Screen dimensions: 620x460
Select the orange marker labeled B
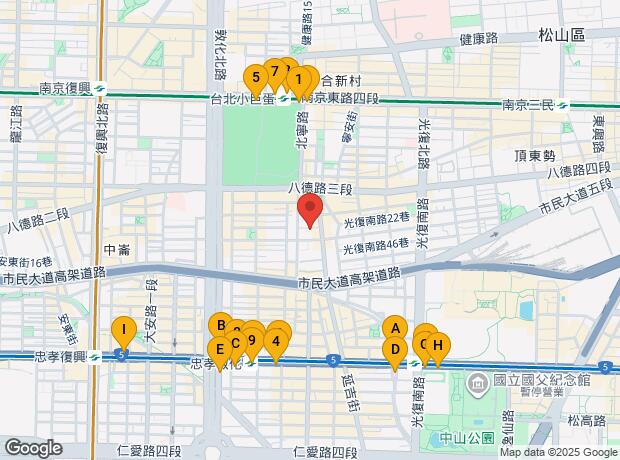click(x=221, y=325)
